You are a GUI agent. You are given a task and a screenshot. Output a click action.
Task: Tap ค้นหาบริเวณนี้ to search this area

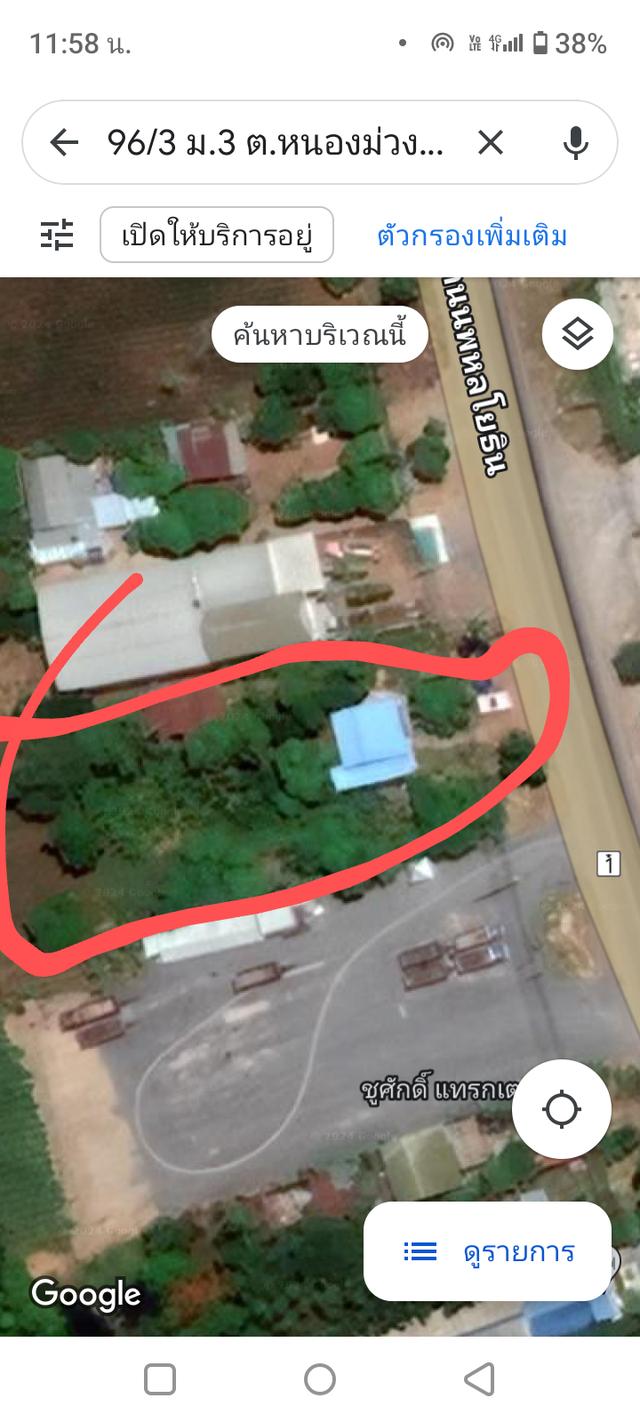320,334
